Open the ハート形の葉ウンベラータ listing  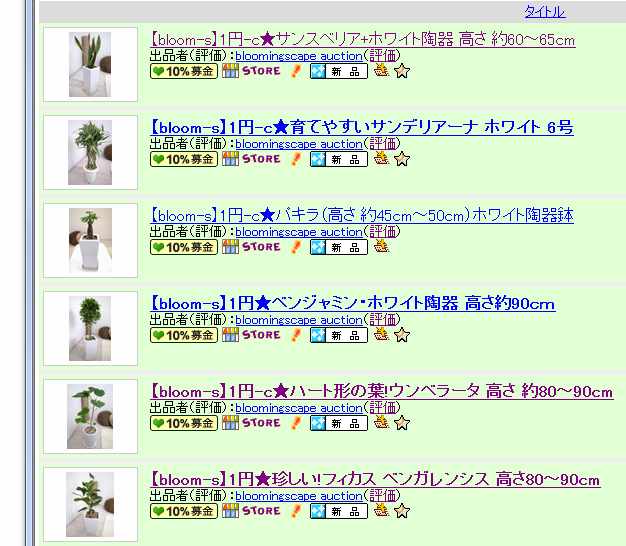381,391
